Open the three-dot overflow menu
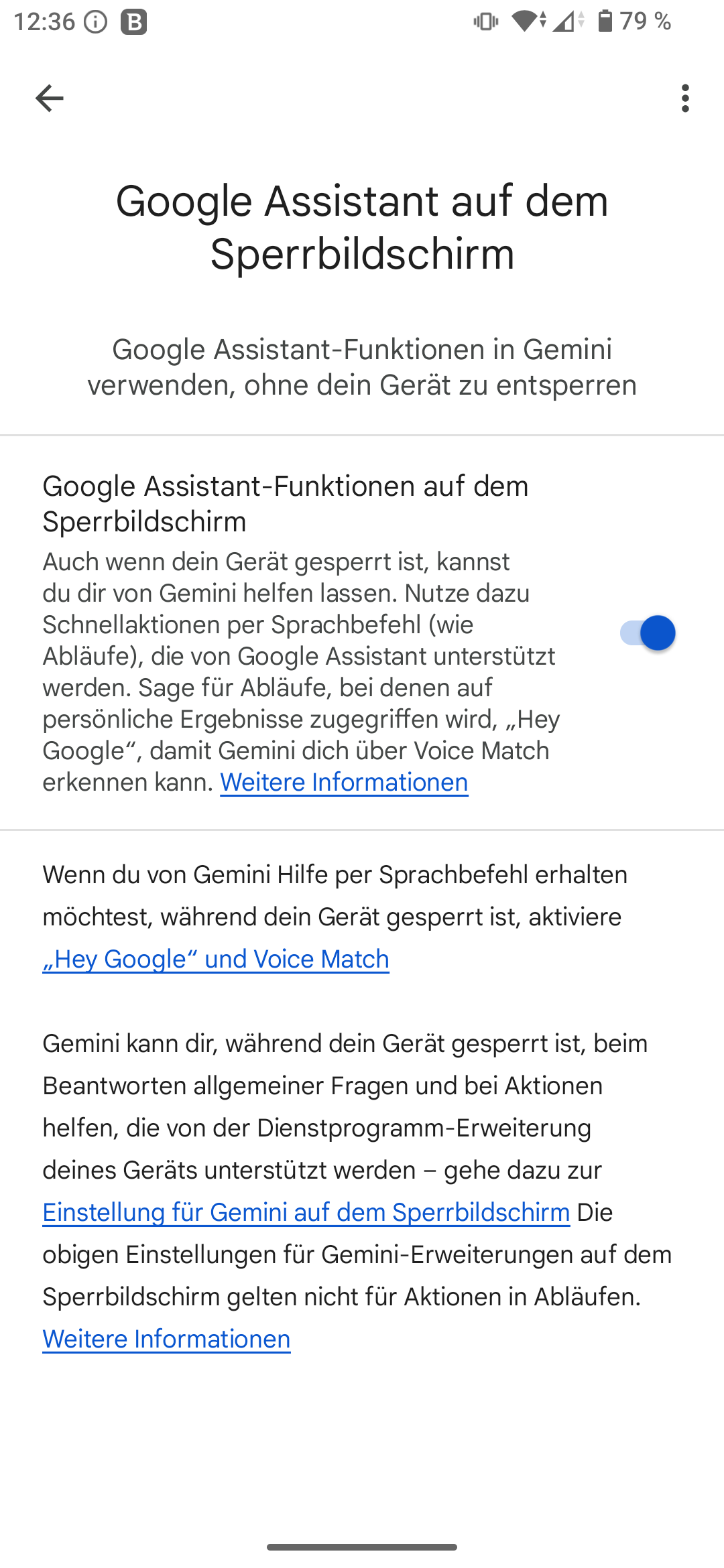Image resolution: width=724 pixels, height=1568 pixels. (685, 99)
